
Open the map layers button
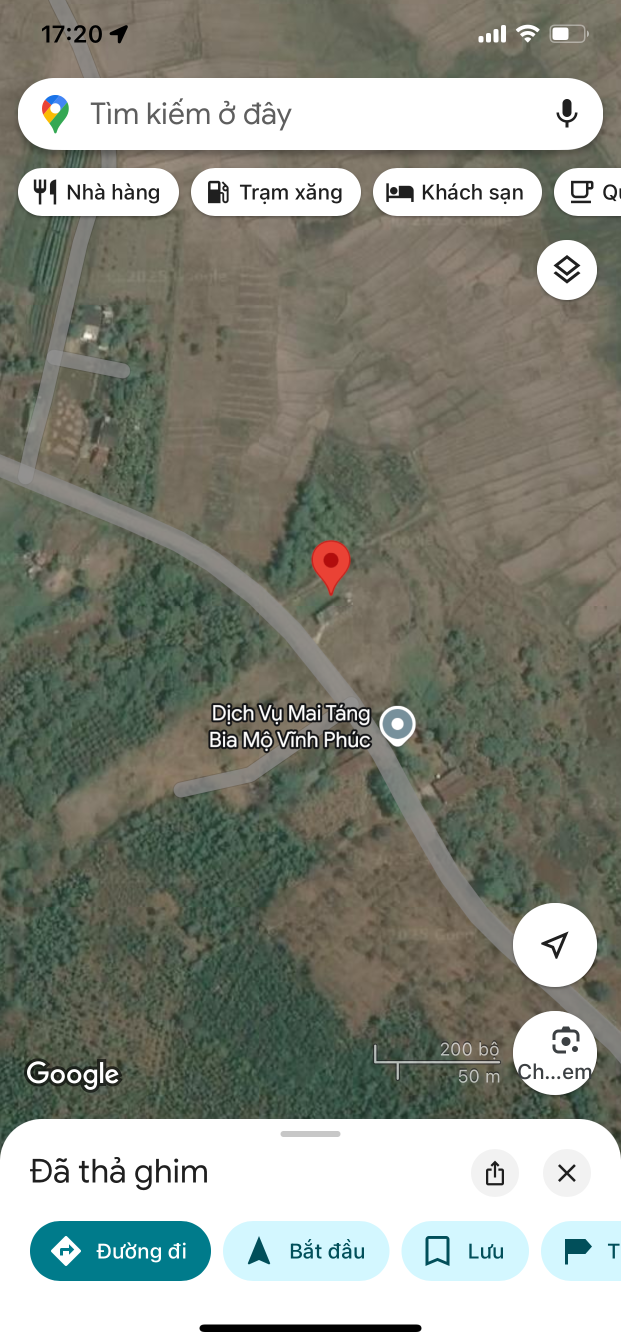(x=567, y=270)
